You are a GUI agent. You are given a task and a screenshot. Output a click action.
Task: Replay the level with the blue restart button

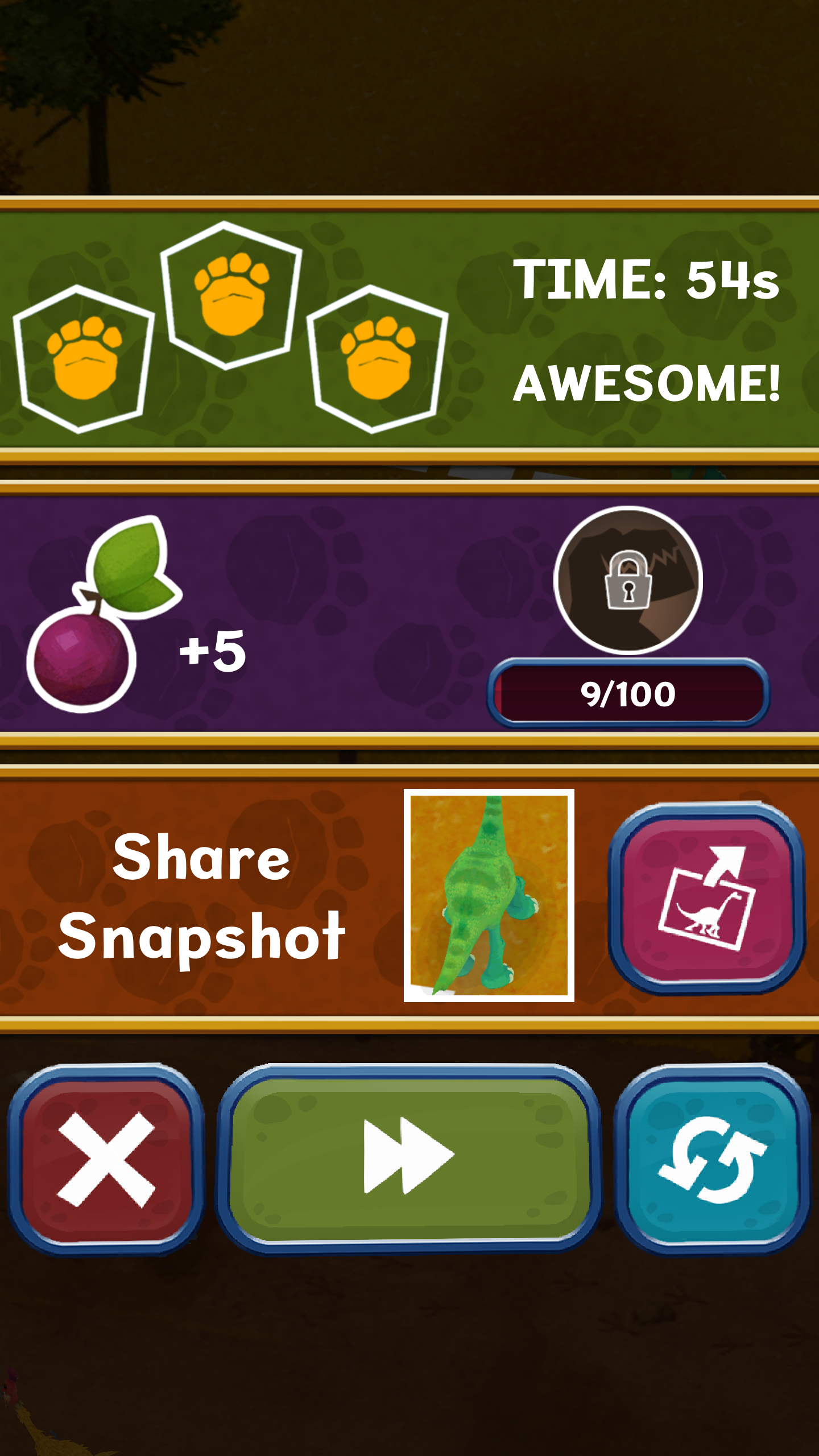point(713,1159)
